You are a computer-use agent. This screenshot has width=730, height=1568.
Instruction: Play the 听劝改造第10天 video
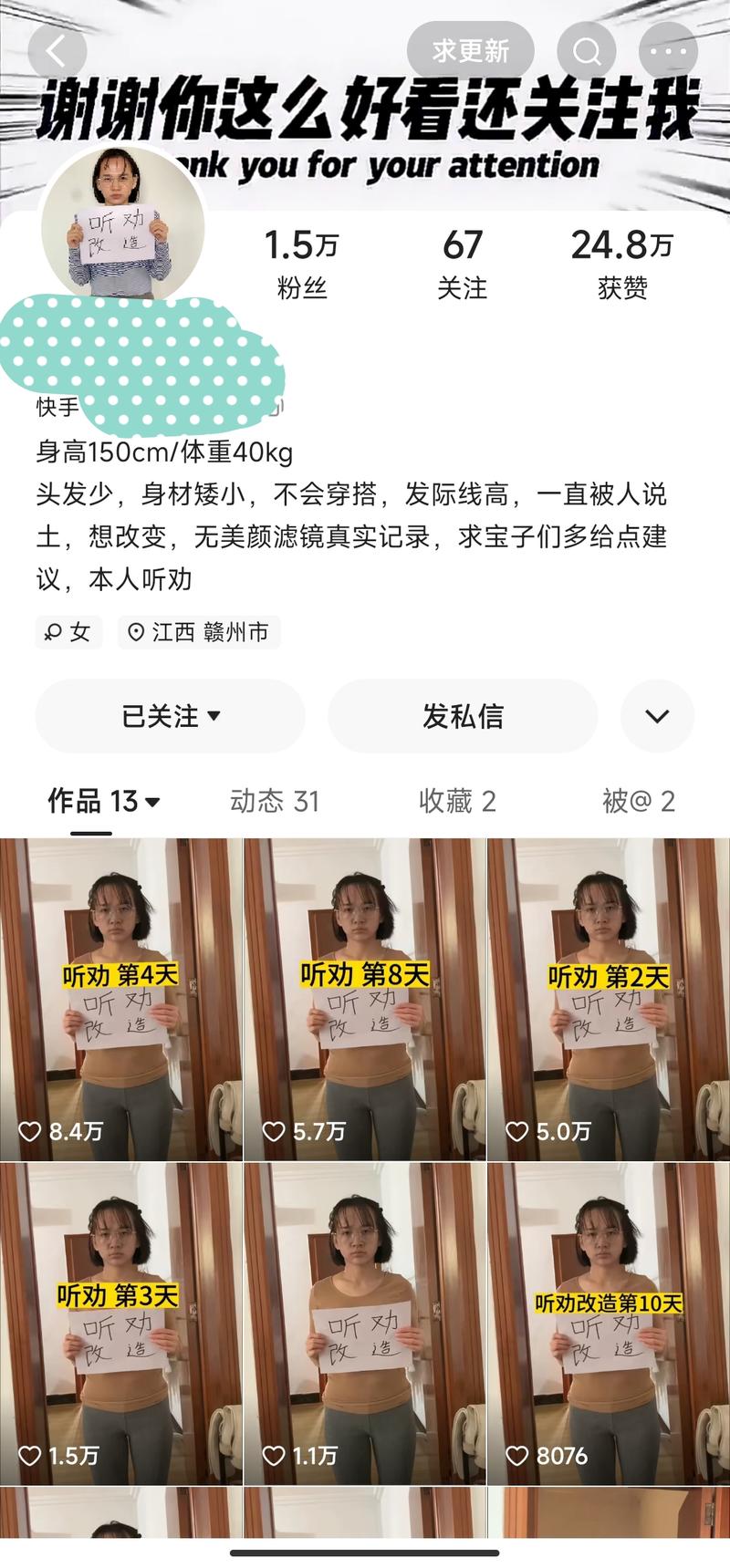tap(609, 1323)
